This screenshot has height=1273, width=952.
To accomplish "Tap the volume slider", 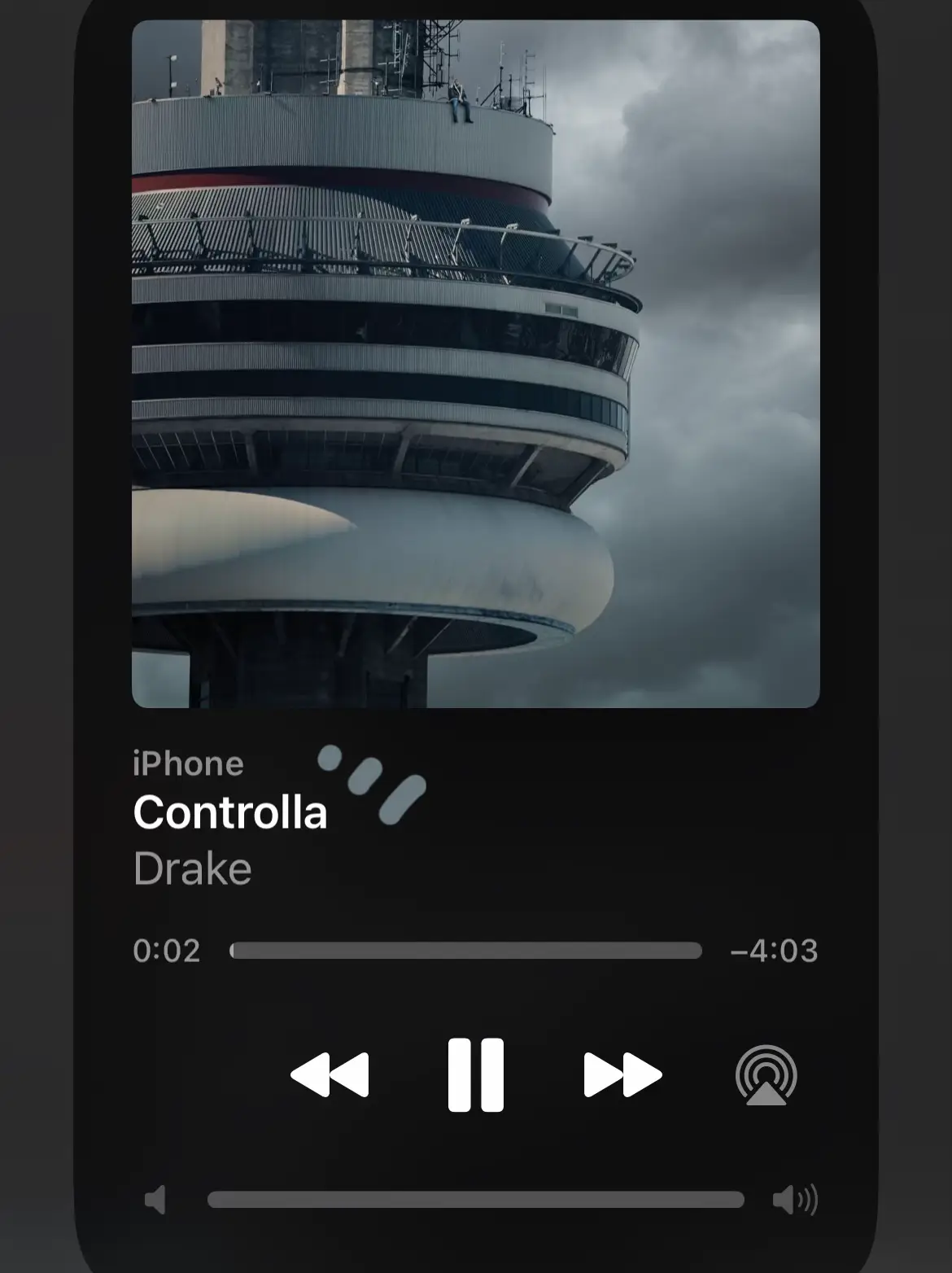I will pyautogui.click(x=475, y=1199).
